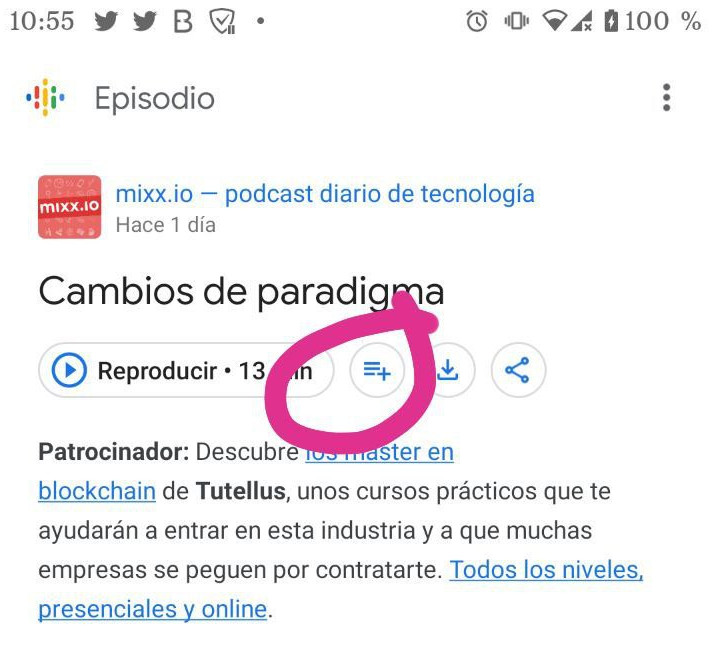Add the episode to the queue
Viewport: 716px width, 658px height.
click(377, 371)
